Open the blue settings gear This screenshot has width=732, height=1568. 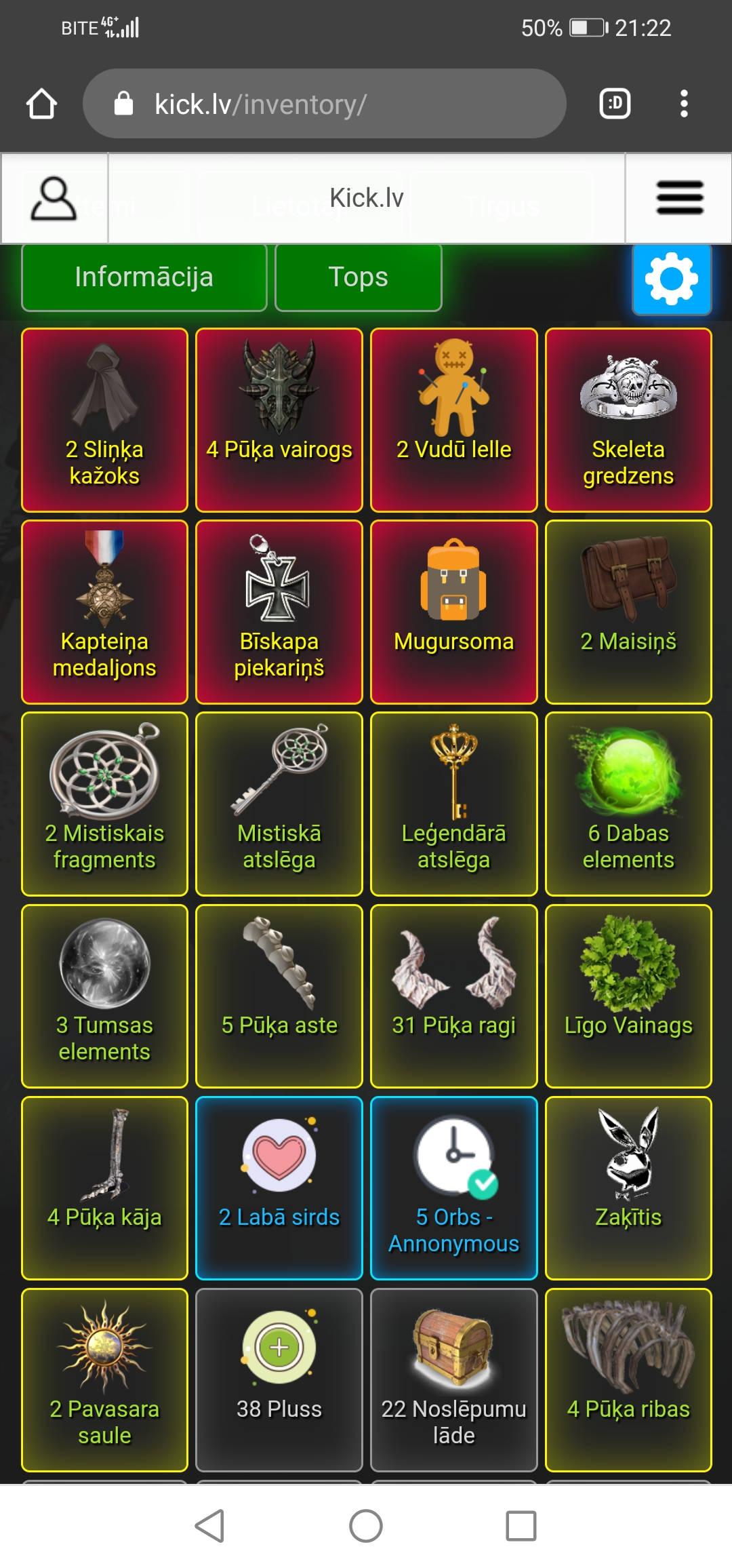(671, 279)
